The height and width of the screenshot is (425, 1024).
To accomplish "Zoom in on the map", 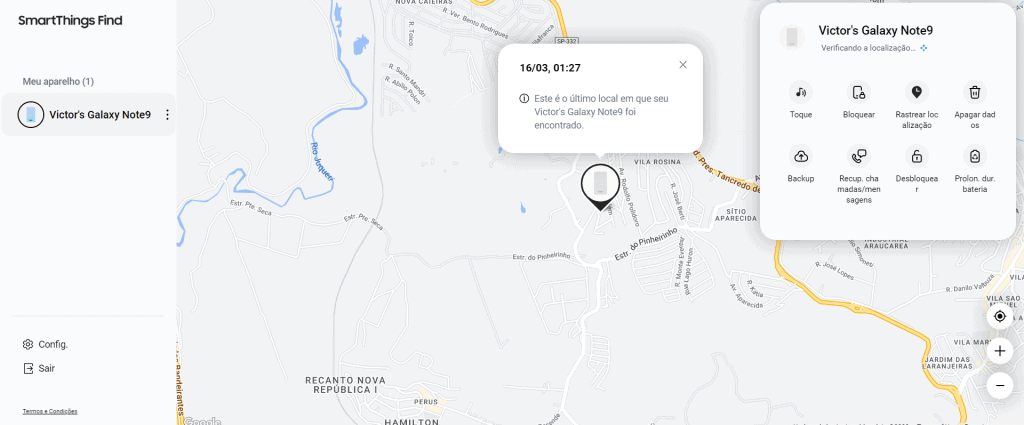I will [x=999, y=351].
